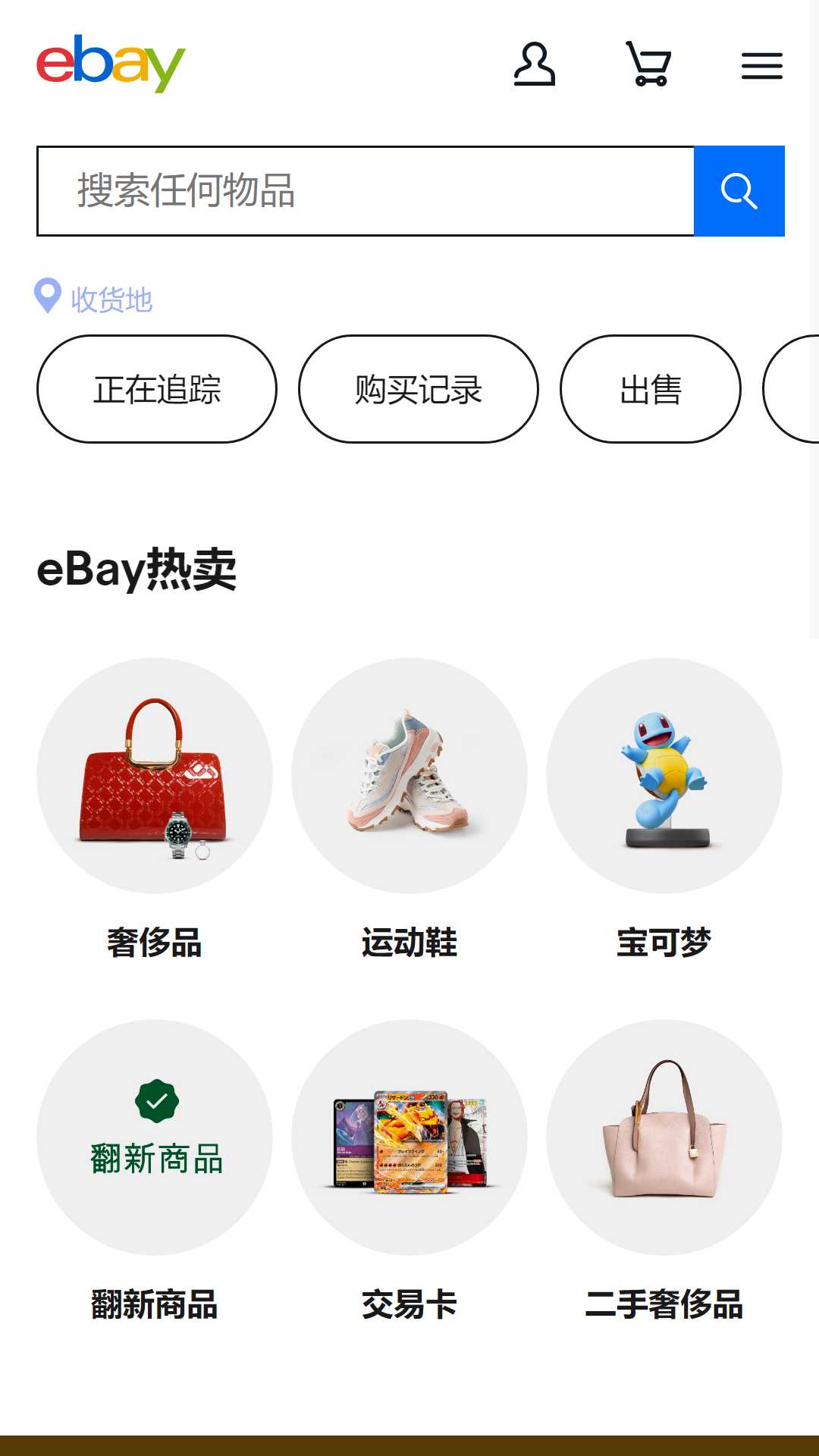Image resolution: width=819 pixels, height=1456 pixels.
Task: Open the 交易卡 category
Action: click(409, 1172)
